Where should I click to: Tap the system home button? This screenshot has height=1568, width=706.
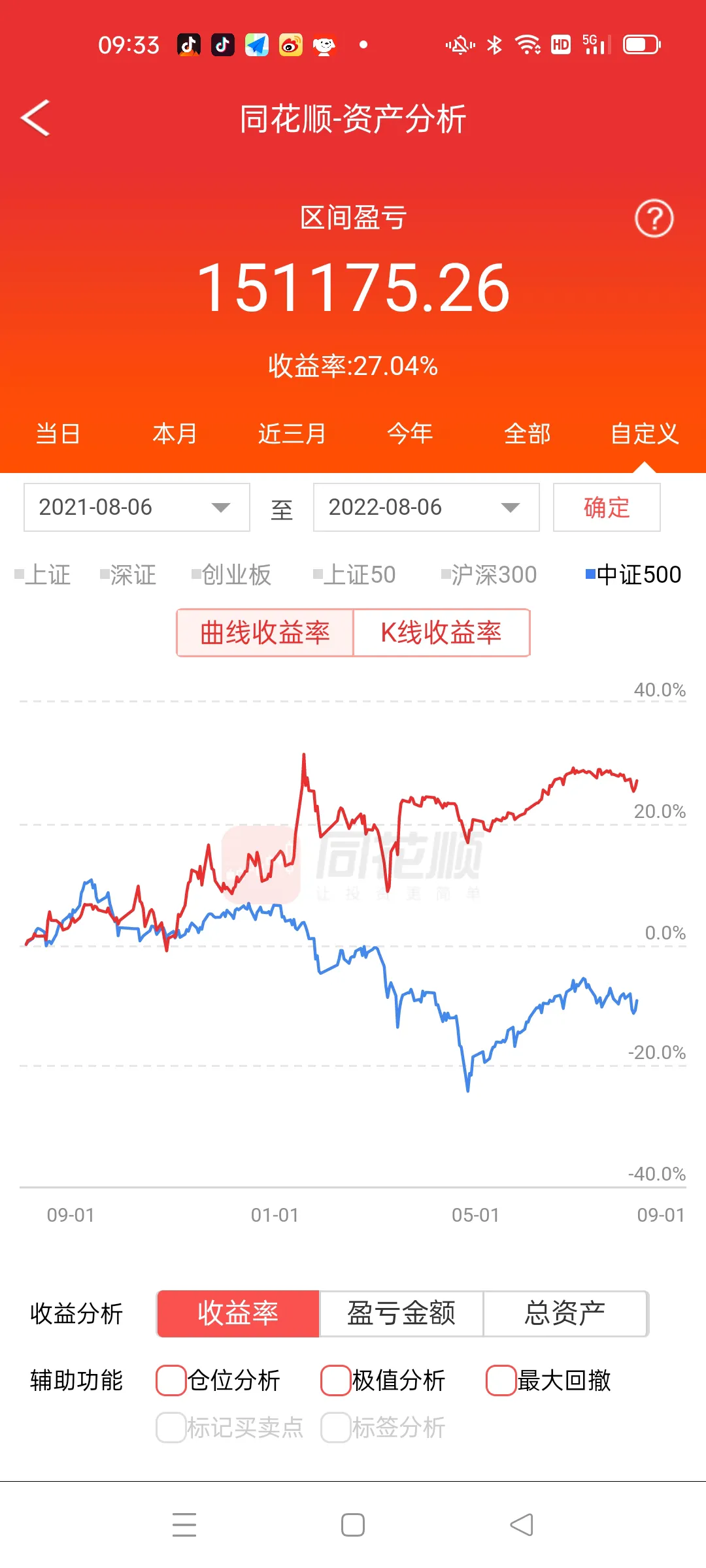coord(353,1526)
